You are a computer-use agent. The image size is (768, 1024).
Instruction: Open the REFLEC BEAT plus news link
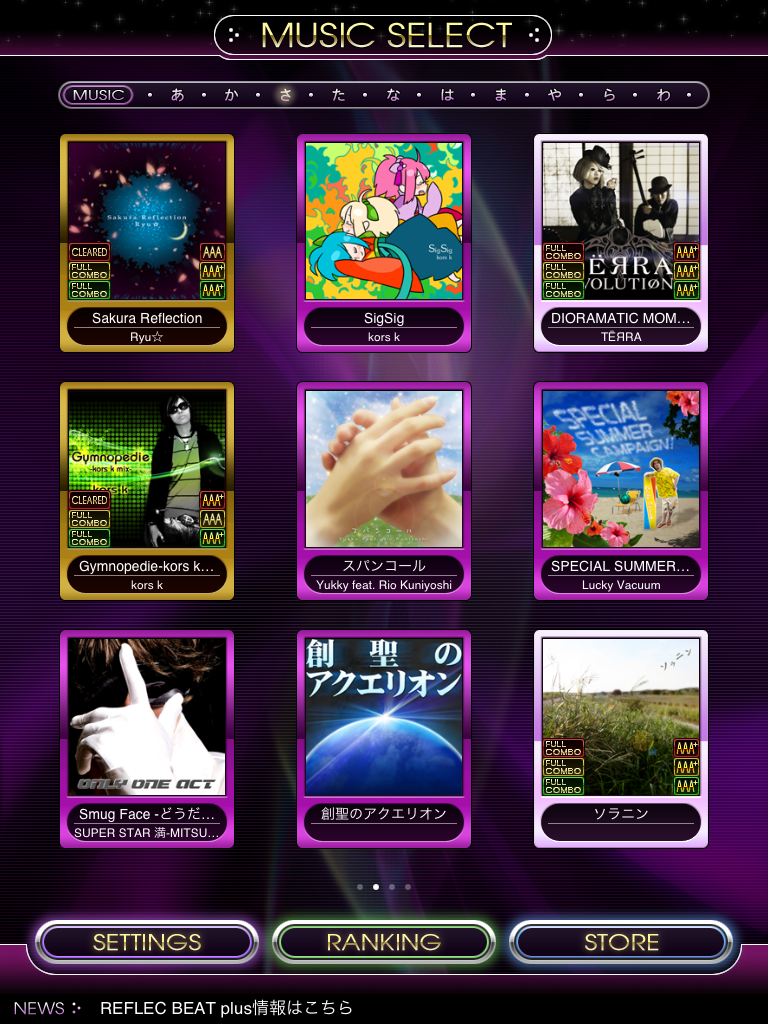click(x=226, y=1007)
